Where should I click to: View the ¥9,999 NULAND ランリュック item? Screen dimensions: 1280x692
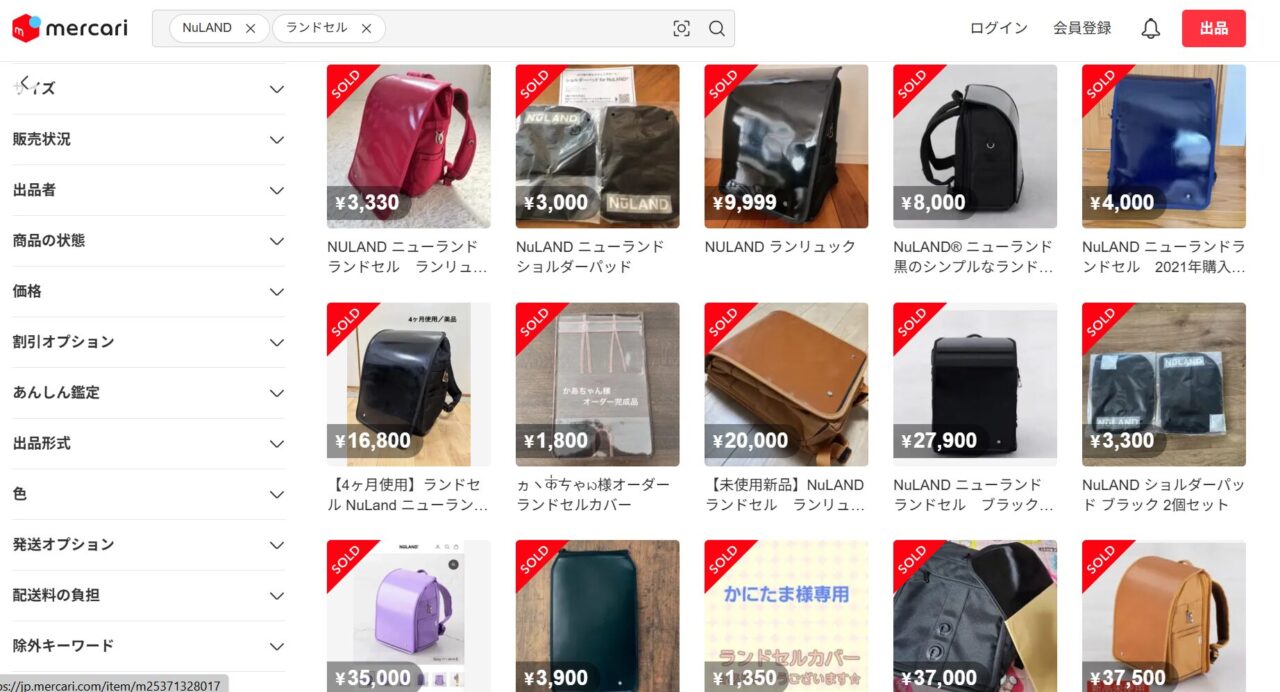(x=786, y=147)
